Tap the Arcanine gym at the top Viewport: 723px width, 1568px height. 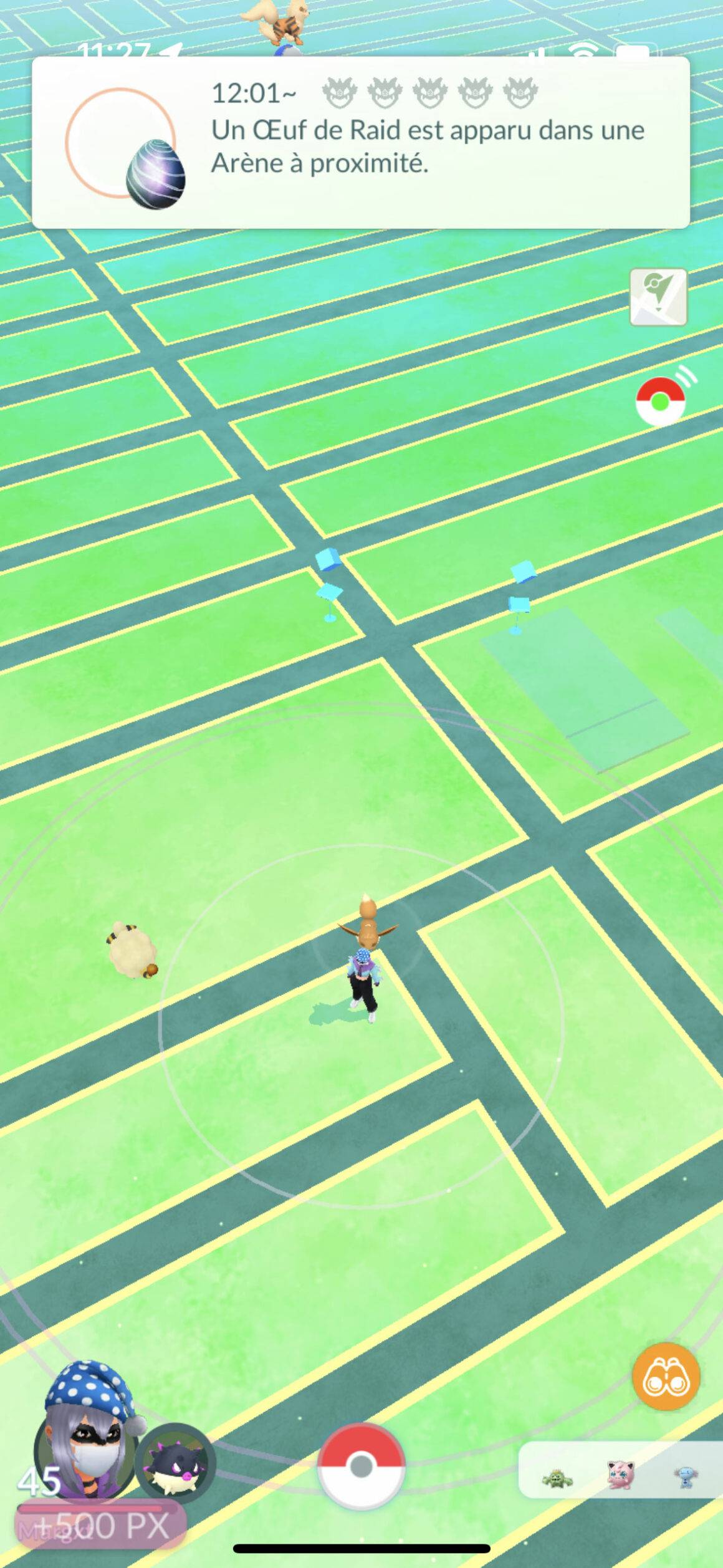(x=278, y=24)
